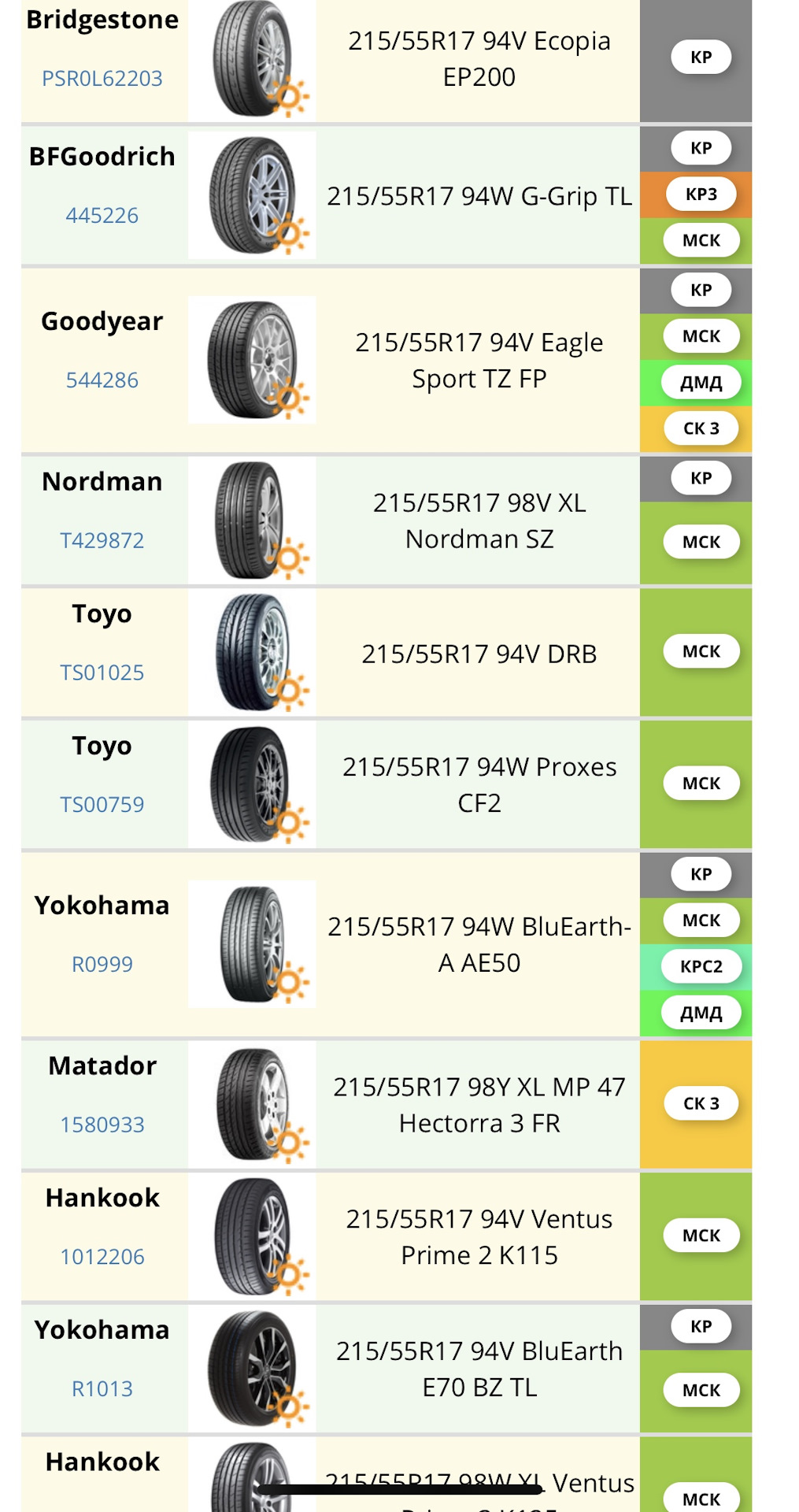Viewport: 799px width, 1512px height.
Task: Follow the Nordman T429872 link
Action: (x=102, y=540)
